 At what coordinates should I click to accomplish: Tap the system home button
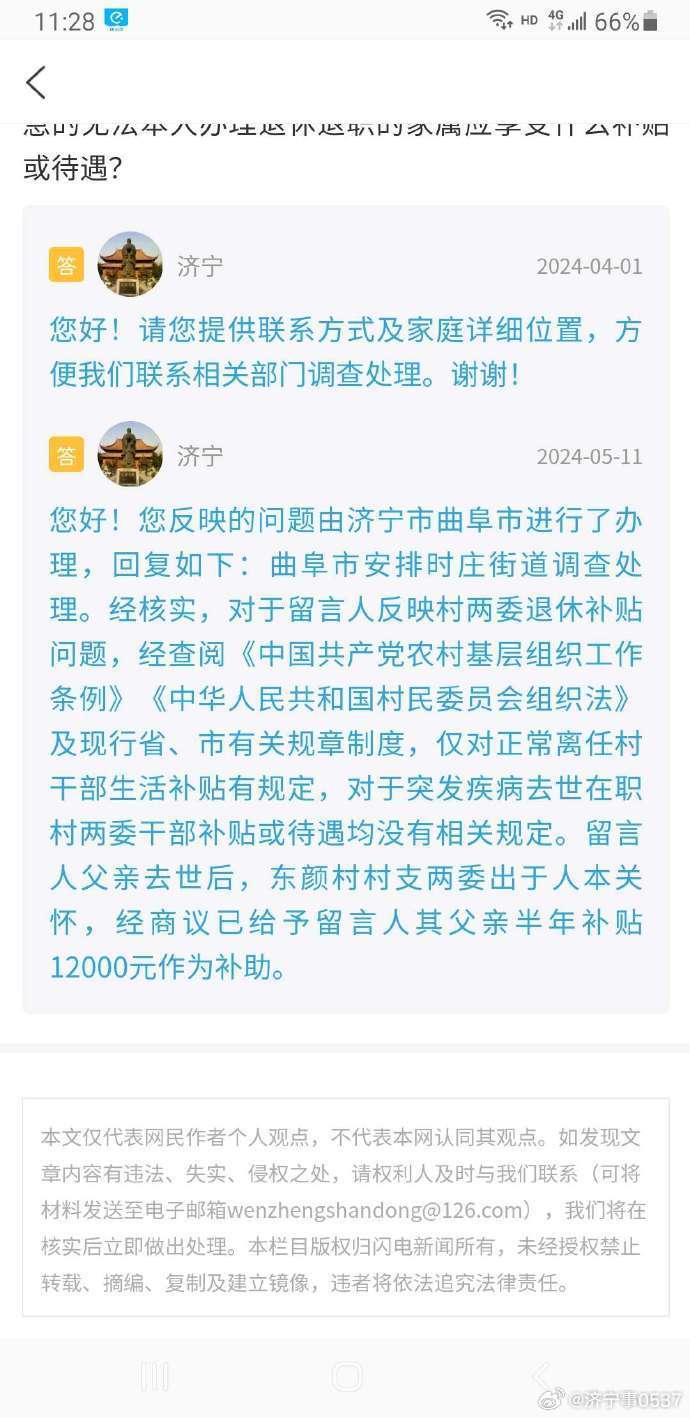click(346, 1377)
